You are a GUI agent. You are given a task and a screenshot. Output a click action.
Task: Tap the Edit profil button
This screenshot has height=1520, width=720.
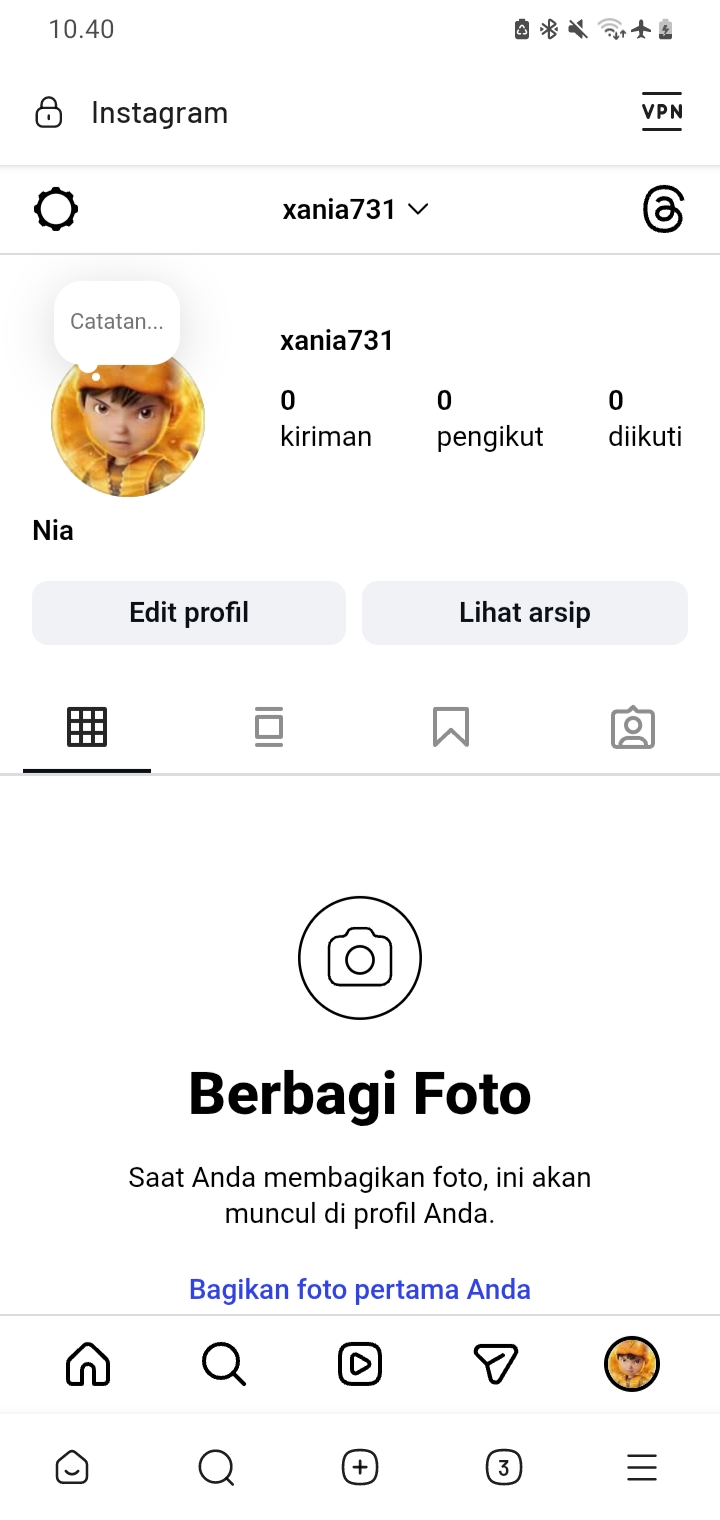click(189, 613)
